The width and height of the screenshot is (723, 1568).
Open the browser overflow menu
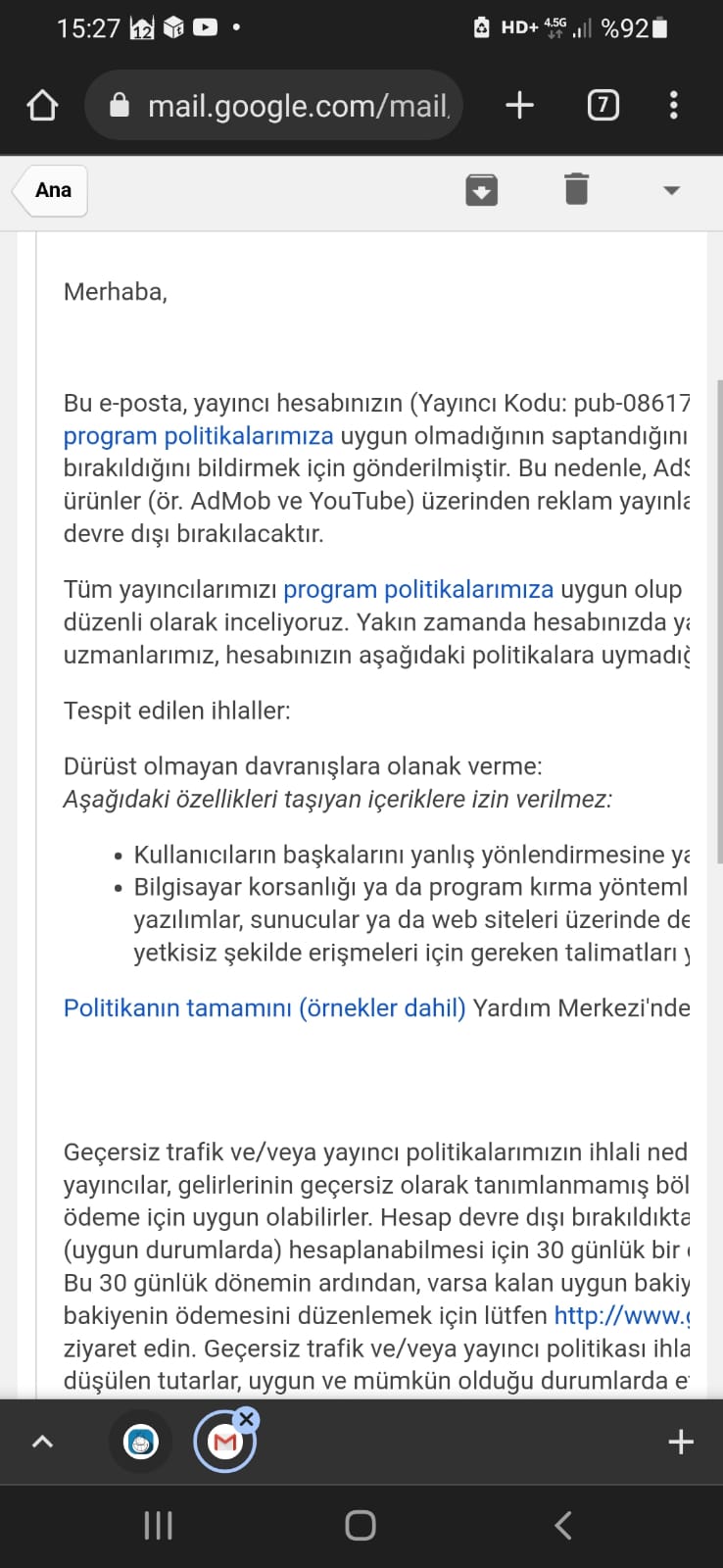[x=673, y=105]
